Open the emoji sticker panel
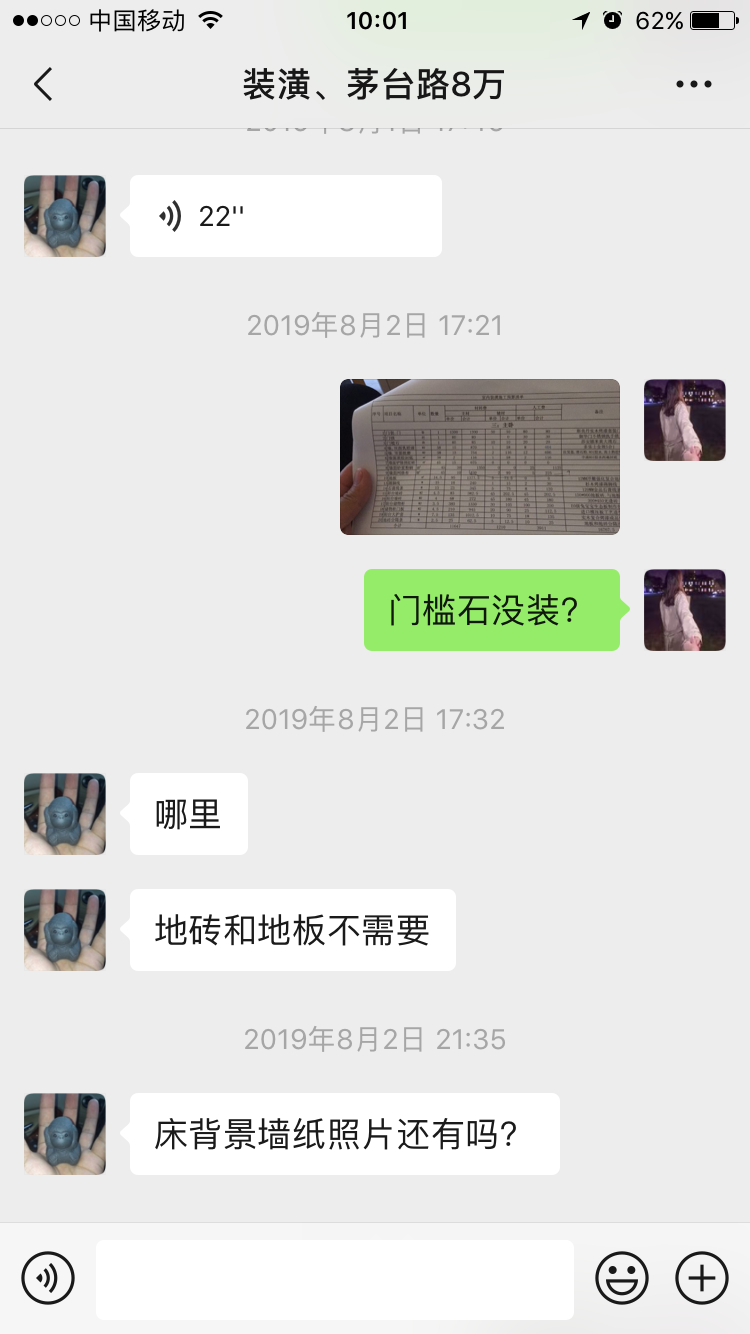Screen dimensions: 750x1334 622,1278
